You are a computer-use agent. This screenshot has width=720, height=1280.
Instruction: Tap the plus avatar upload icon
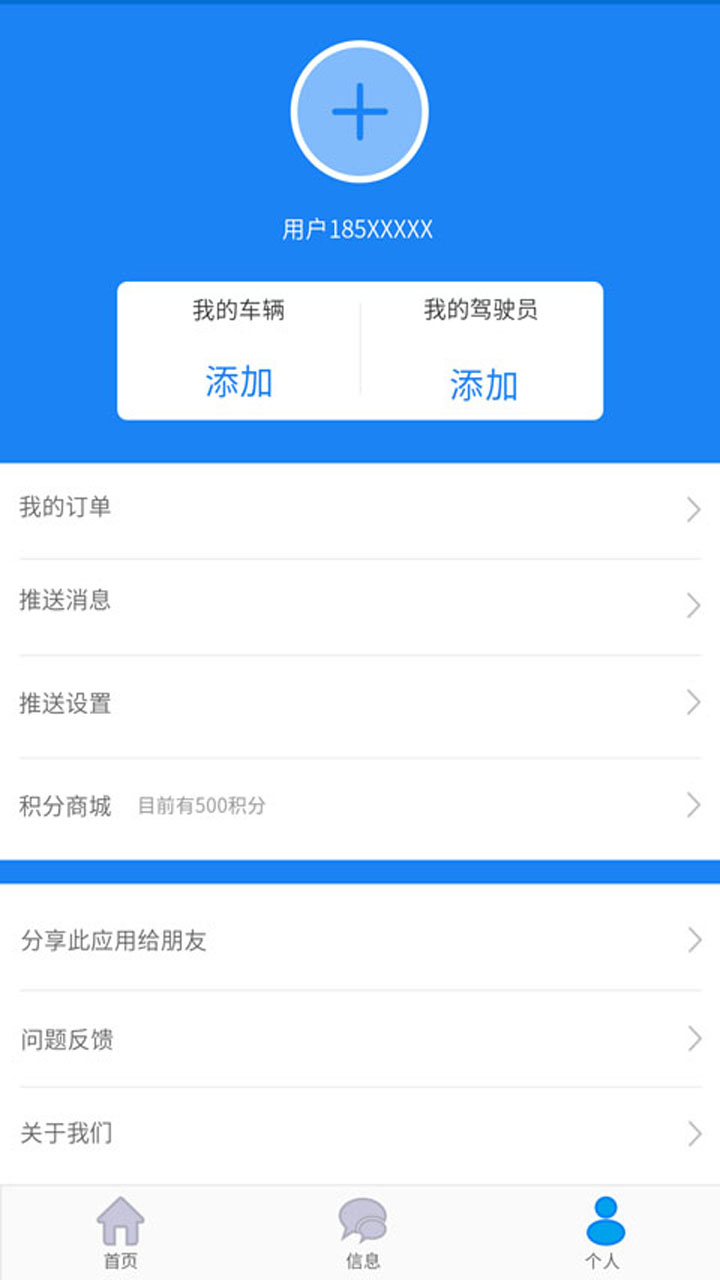[360, 111]
